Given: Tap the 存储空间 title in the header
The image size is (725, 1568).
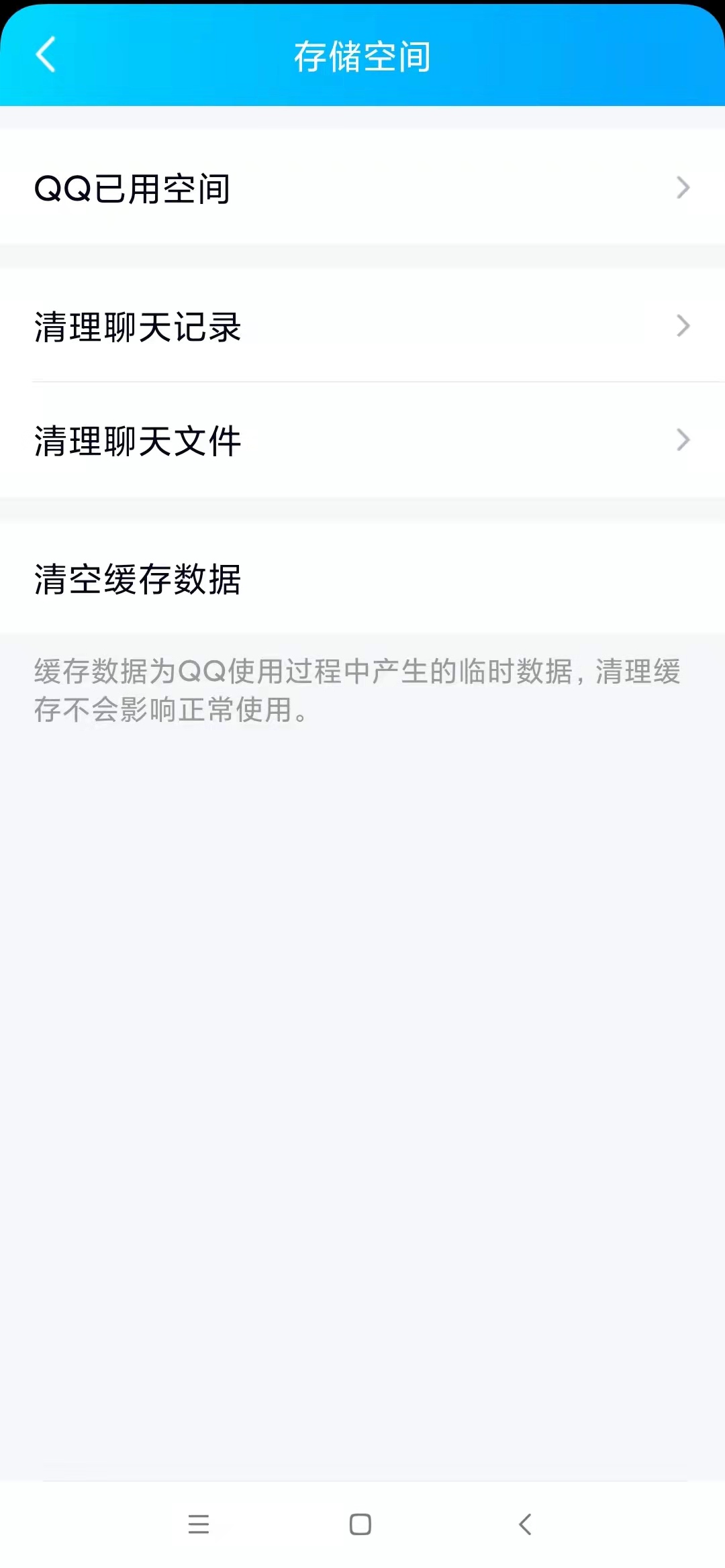Looking at the screenshot, I should tap(362, 56).
